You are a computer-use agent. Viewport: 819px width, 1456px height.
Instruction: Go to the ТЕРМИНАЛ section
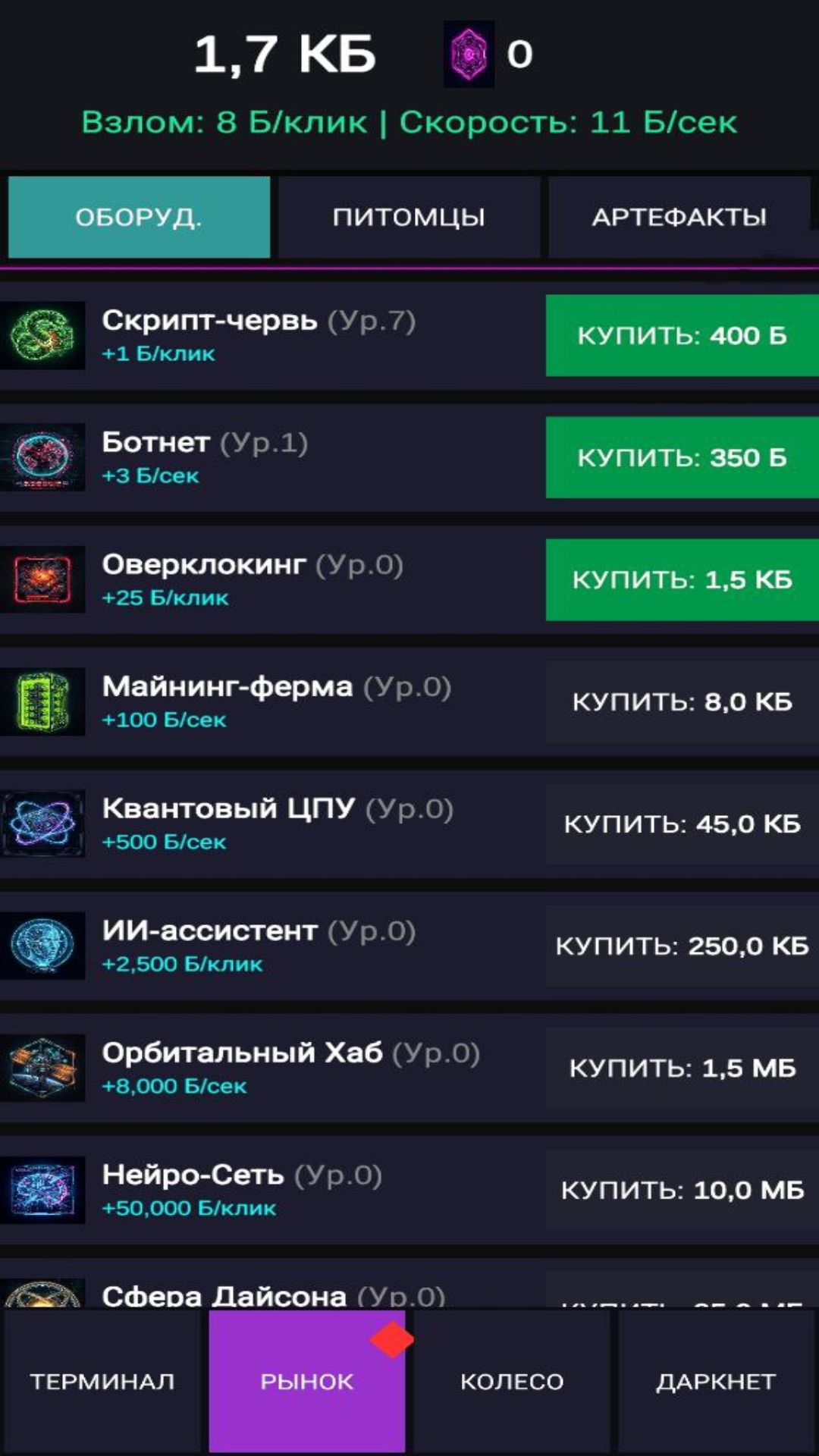pos(102,1381)
